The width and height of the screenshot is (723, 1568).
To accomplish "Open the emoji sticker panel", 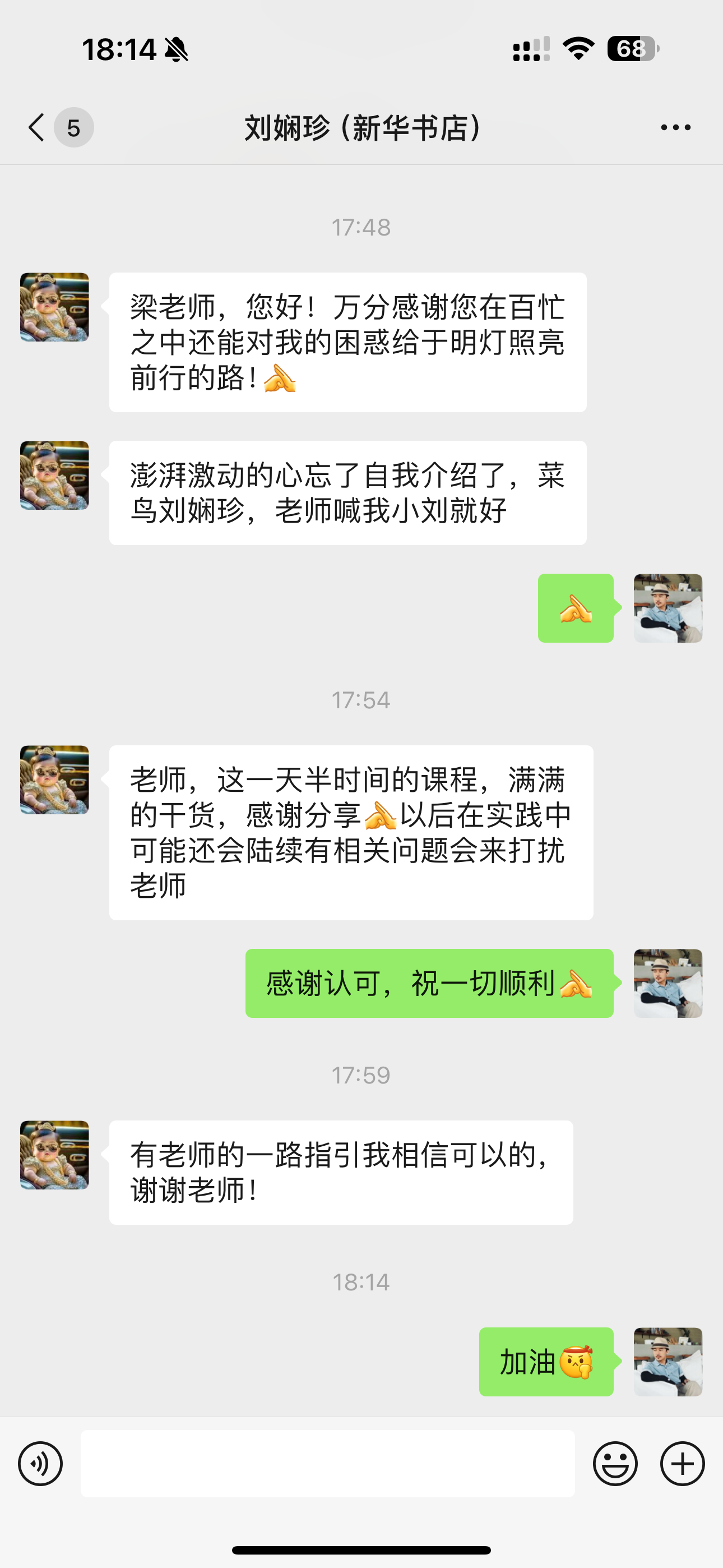I will [615, 1464].
